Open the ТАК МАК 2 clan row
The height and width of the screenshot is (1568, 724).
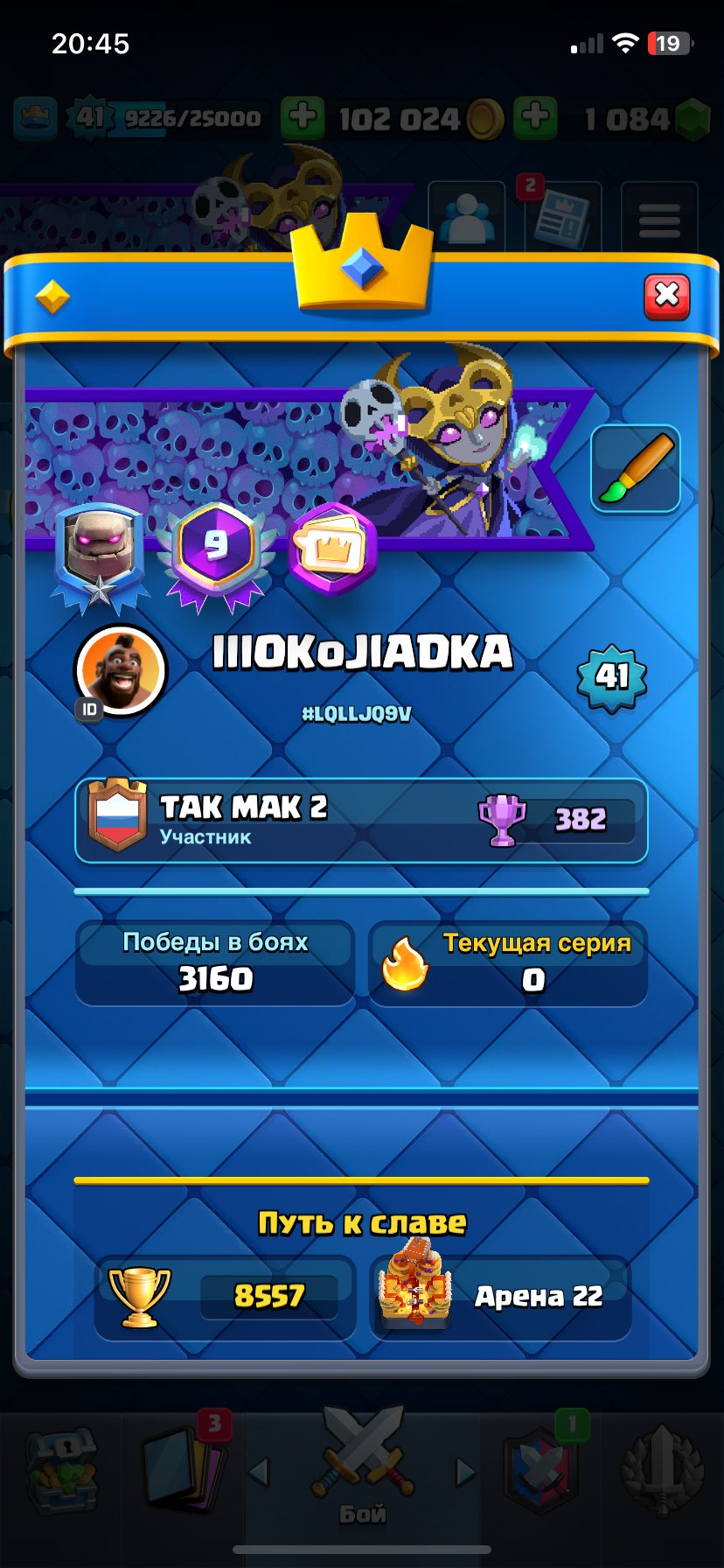tap(361, 820)
